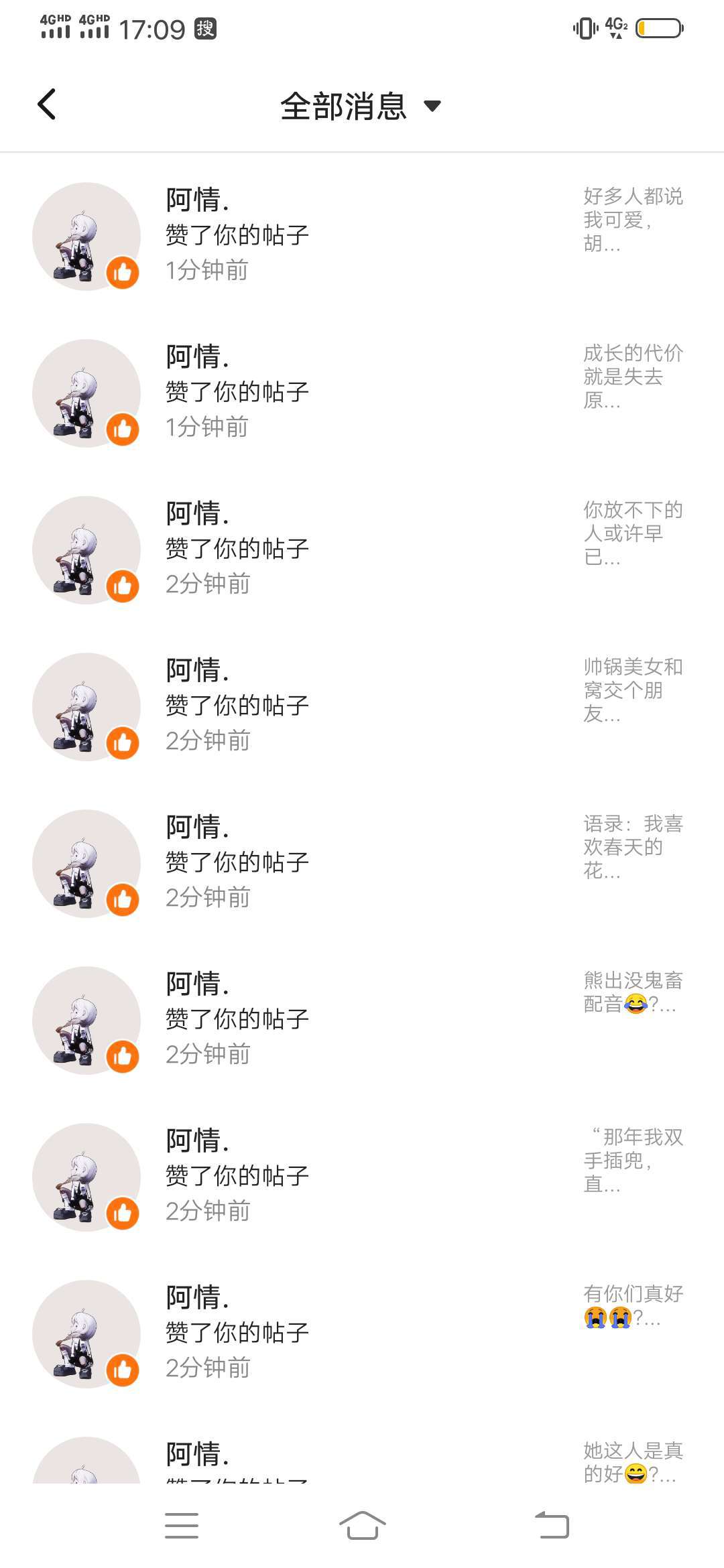Expand the 全部消息 filter dropdown
The width and height of the screenshot is (724, 1568).
tap(361, 106)
